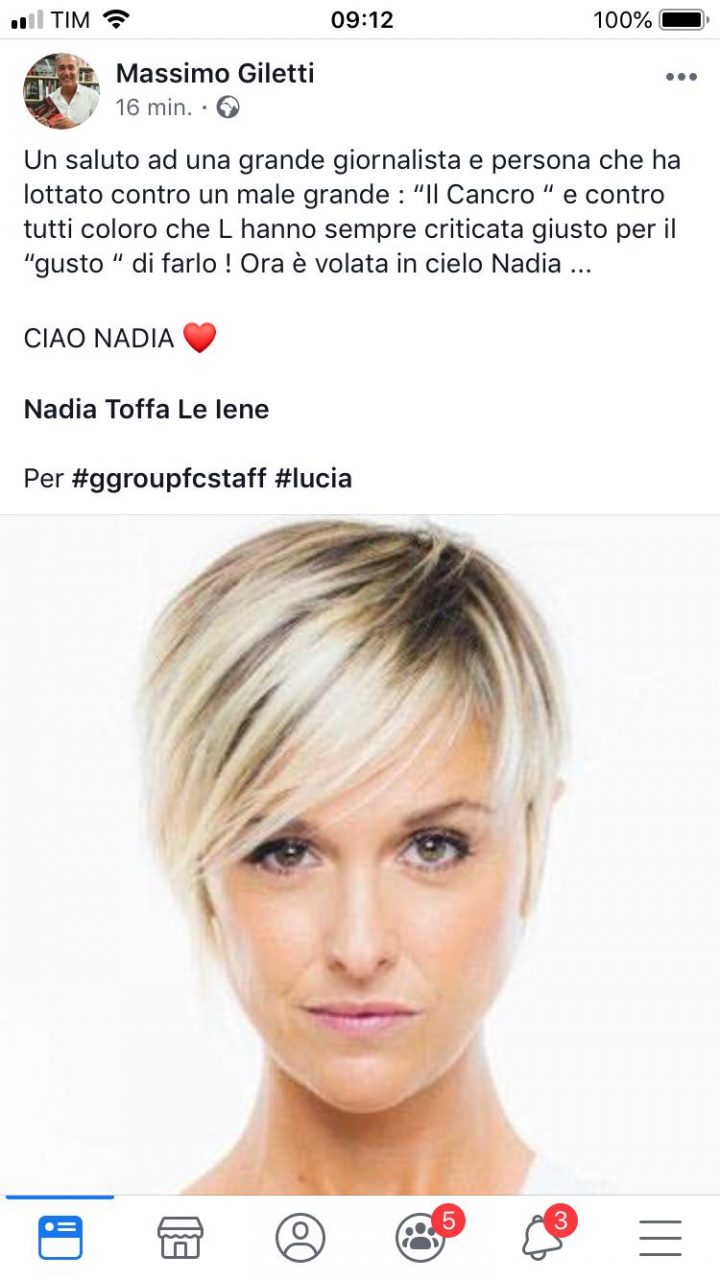The image size is (720, 1280).
Task: Switch to the Marketplace tab
Action: 180,1238
